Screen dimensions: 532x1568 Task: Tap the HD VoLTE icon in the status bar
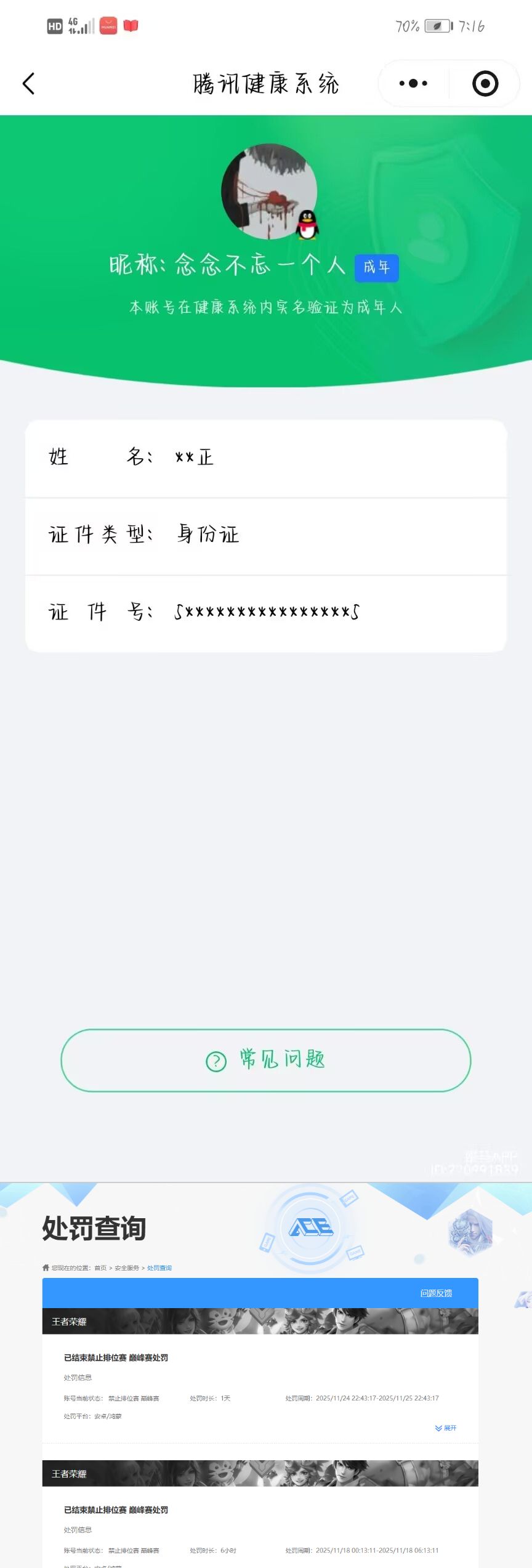[54, 25]
